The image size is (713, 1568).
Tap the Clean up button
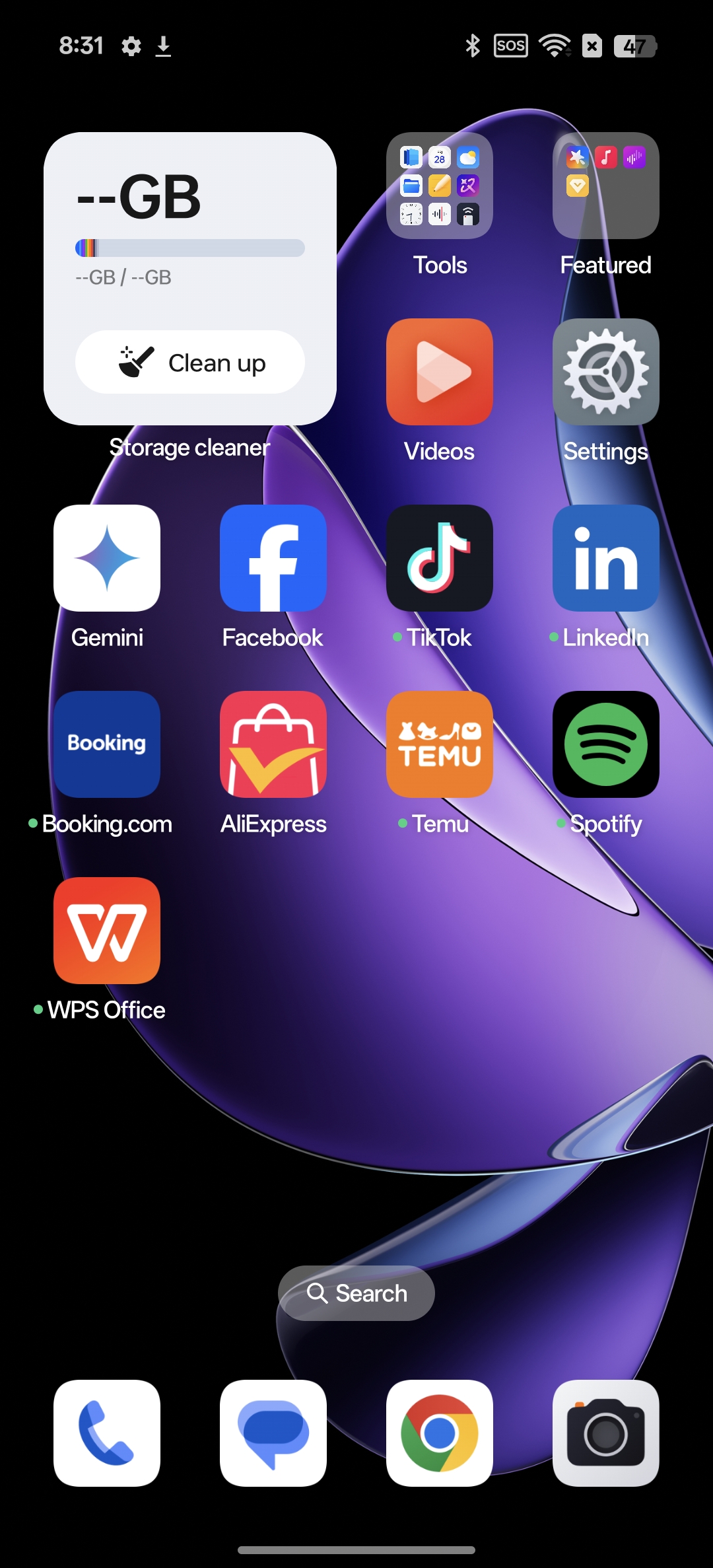190,362
